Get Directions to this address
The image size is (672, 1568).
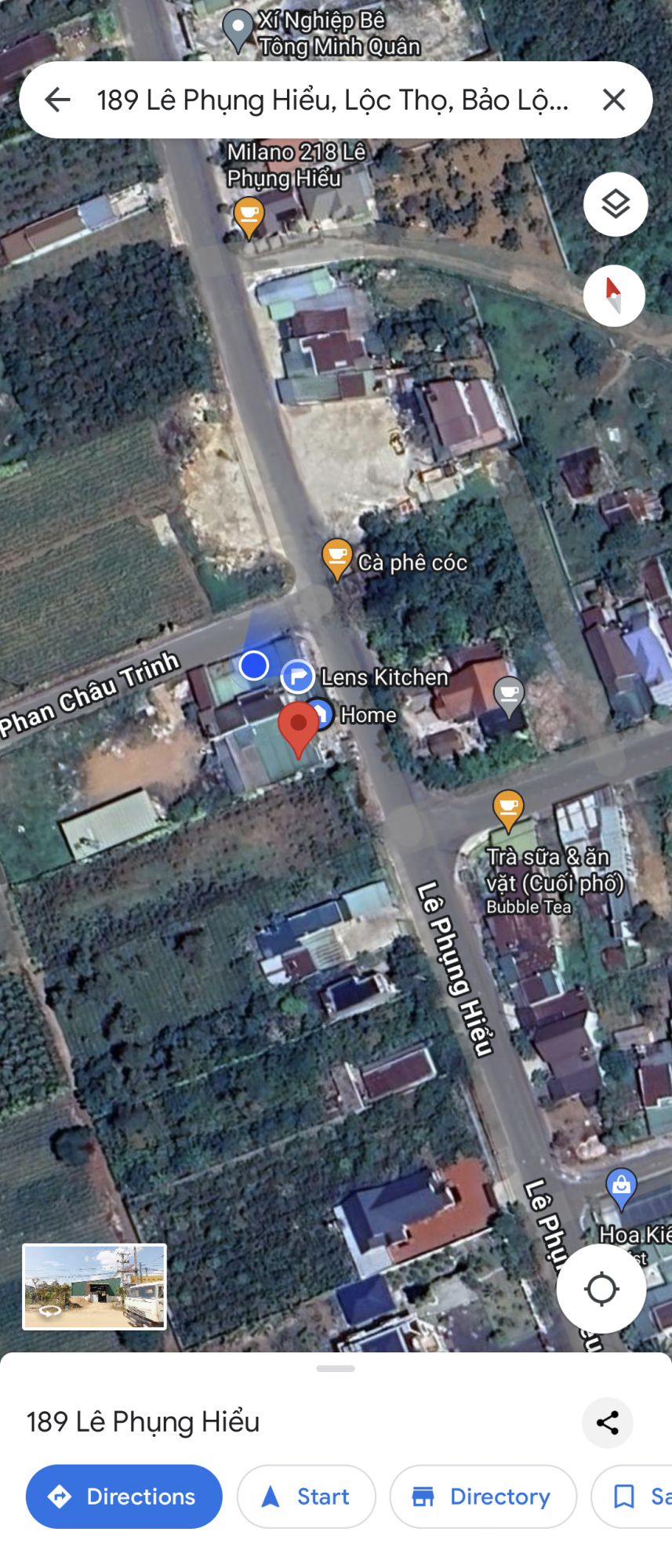[x=124, y=1497]
